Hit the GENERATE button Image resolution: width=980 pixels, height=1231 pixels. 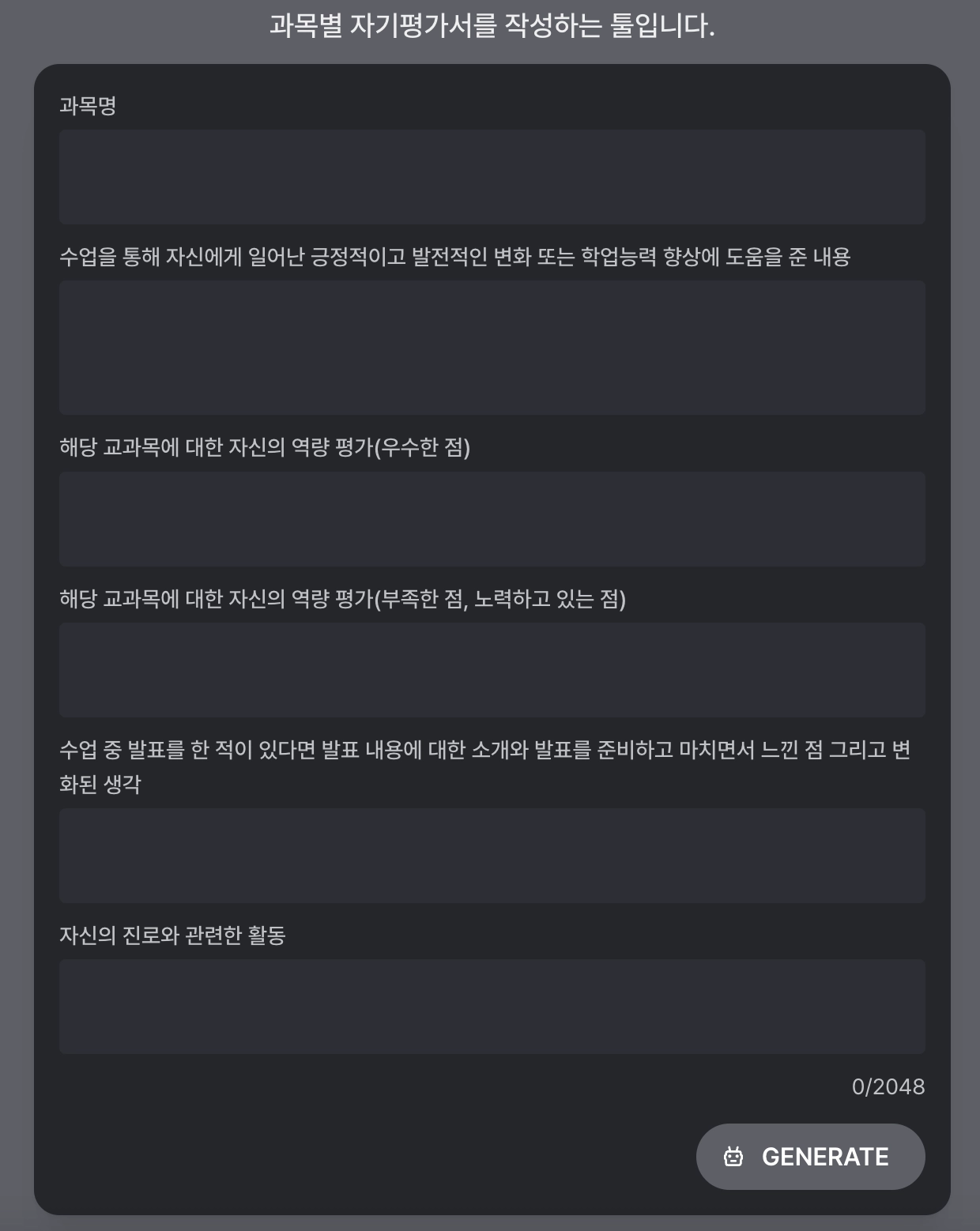[x=810, y=1157]
